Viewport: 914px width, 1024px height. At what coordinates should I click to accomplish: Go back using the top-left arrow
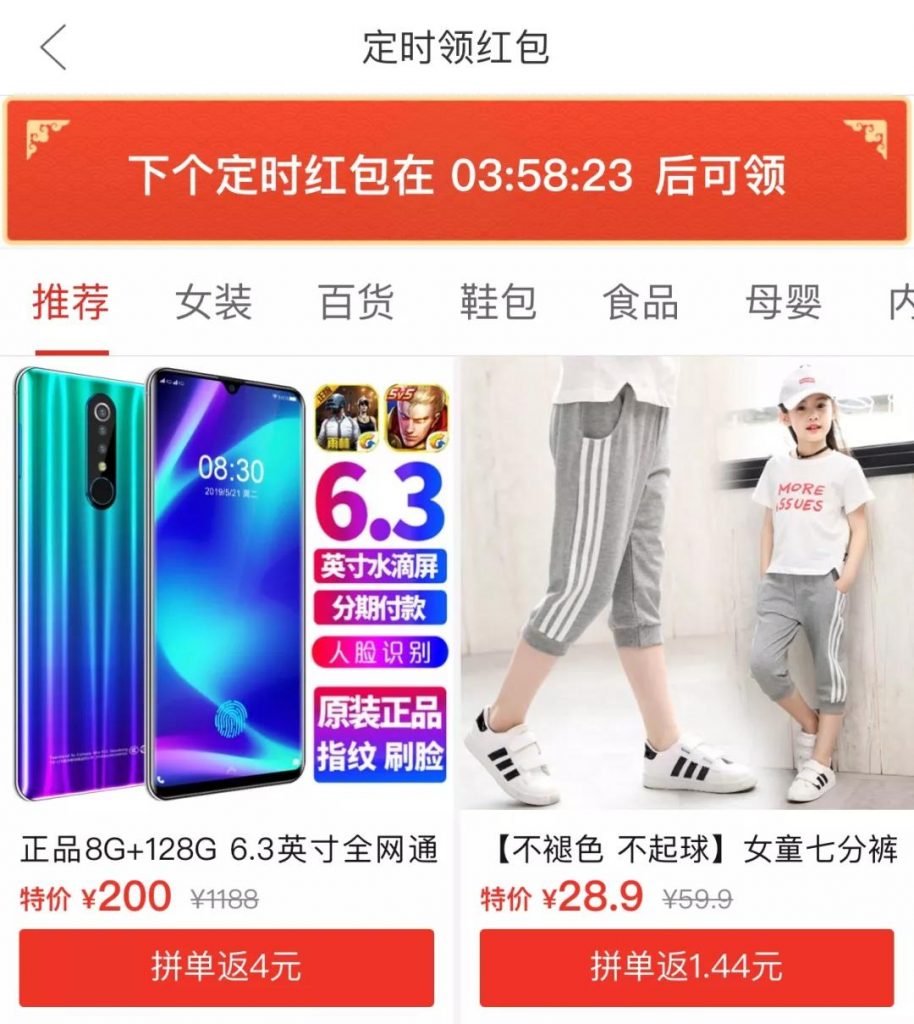tap(53, 48)
